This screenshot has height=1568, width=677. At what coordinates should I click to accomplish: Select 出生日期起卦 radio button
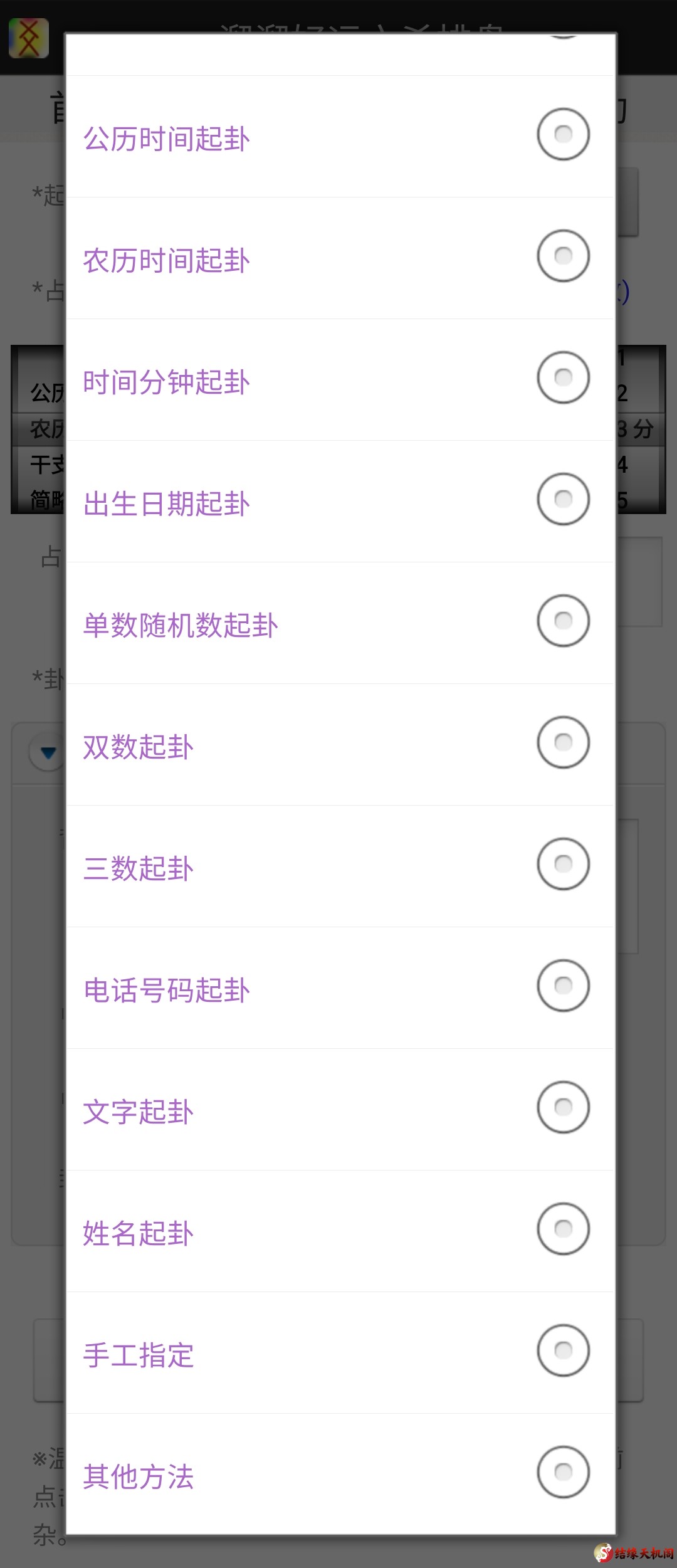pos(562,499)
